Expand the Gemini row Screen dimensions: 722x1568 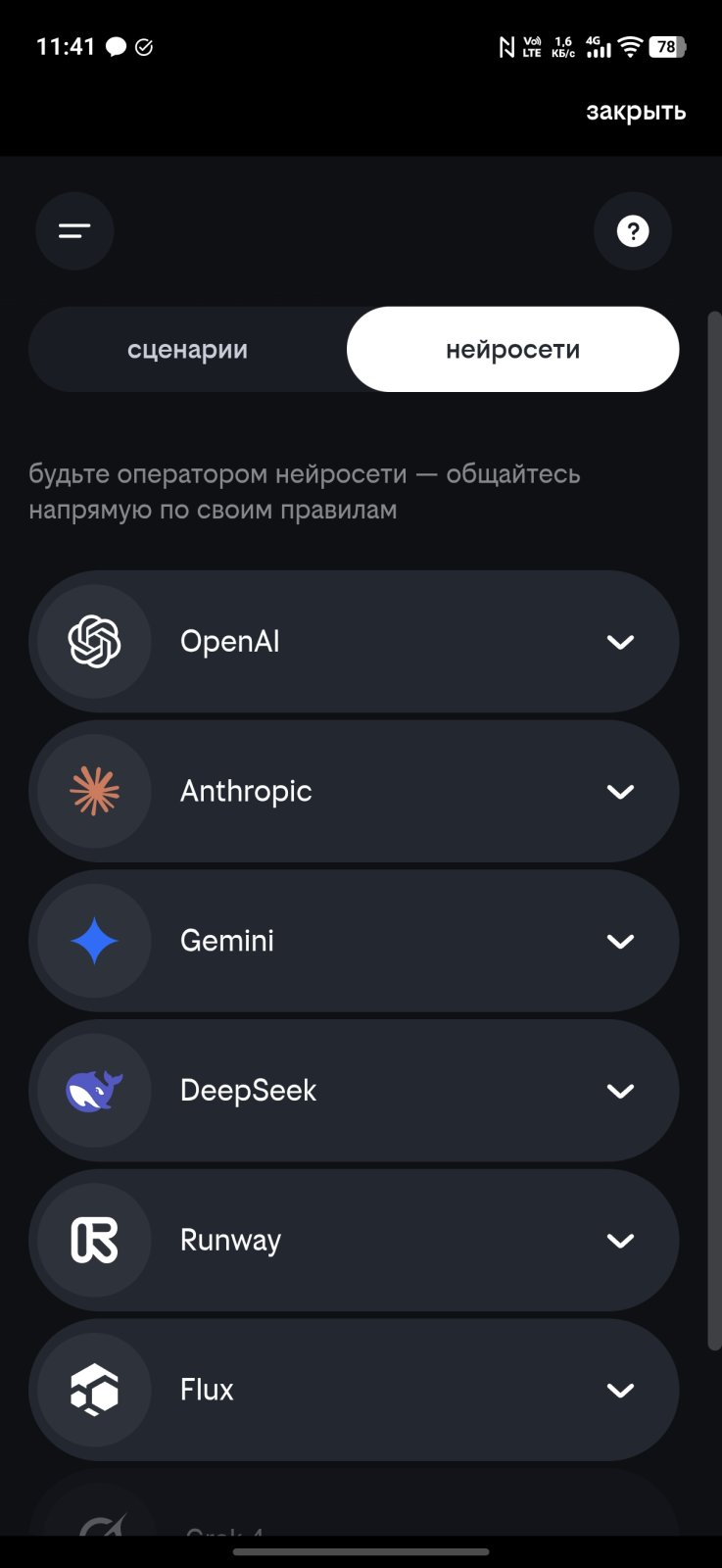[x=620, y=942]
